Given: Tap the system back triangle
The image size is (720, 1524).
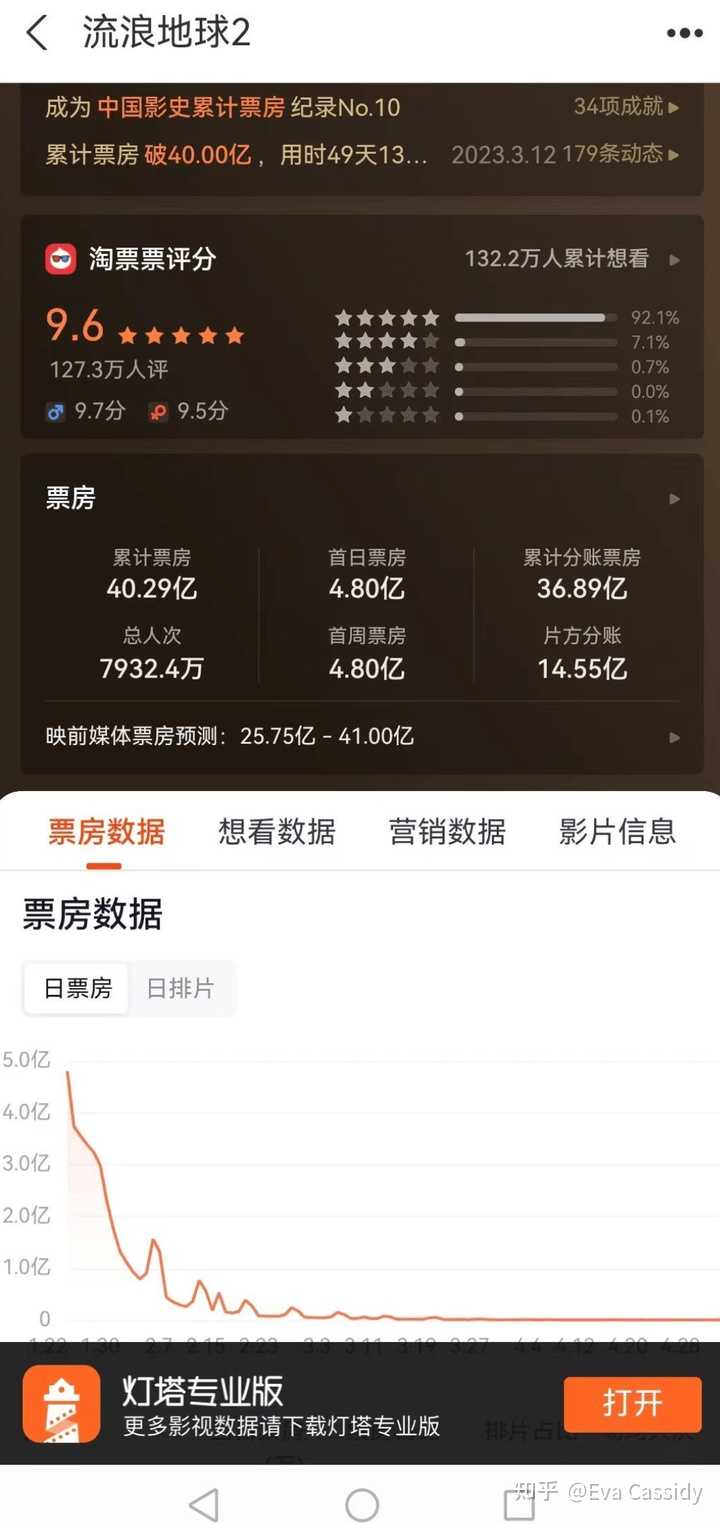Looking at the screenshot, I should click(x=204, y=1504).
